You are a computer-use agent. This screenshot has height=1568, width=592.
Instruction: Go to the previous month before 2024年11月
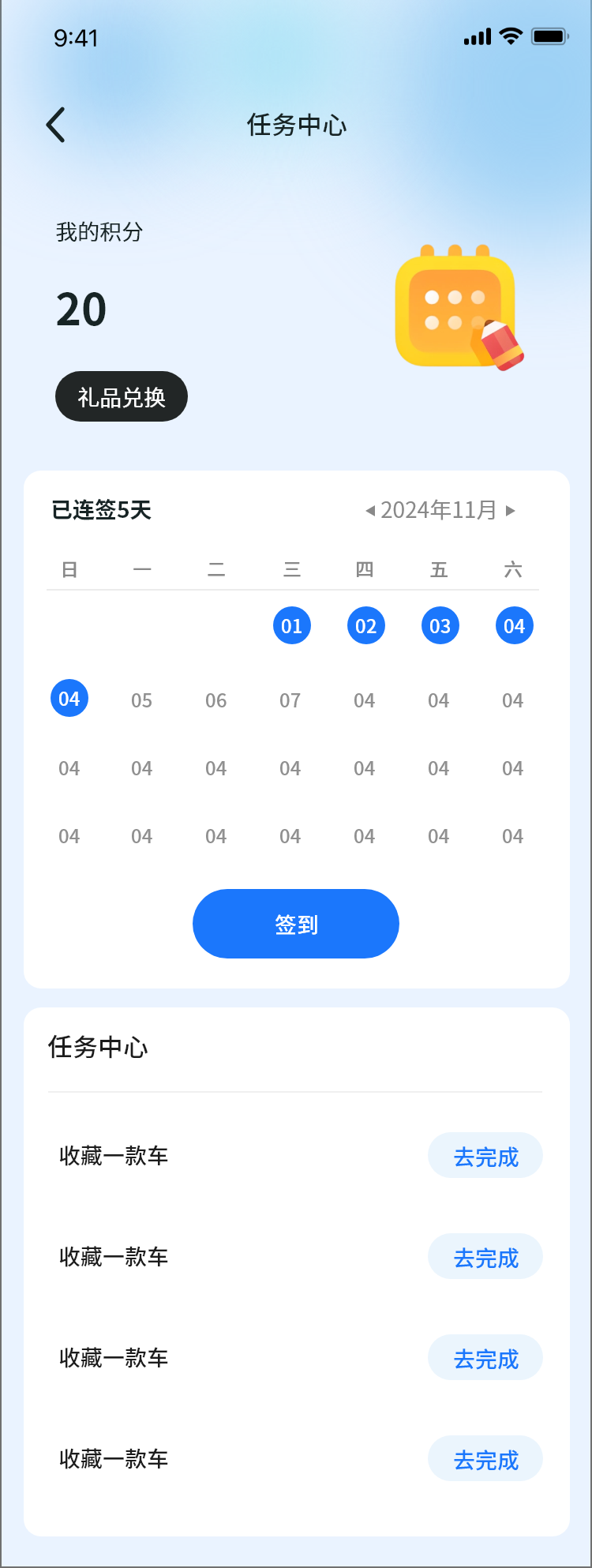[369, 511]
